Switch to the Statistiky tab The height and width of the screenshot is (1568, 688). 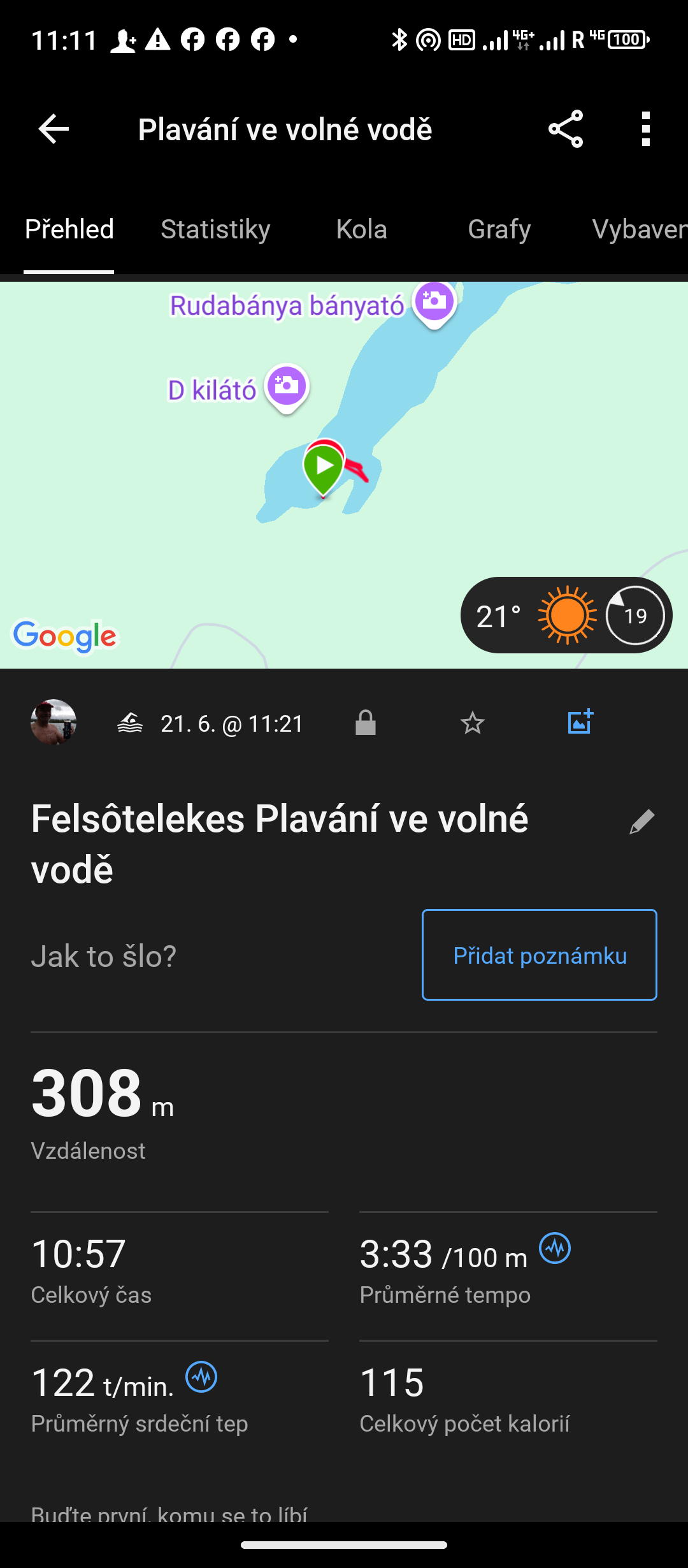click(x=215, y=229)
